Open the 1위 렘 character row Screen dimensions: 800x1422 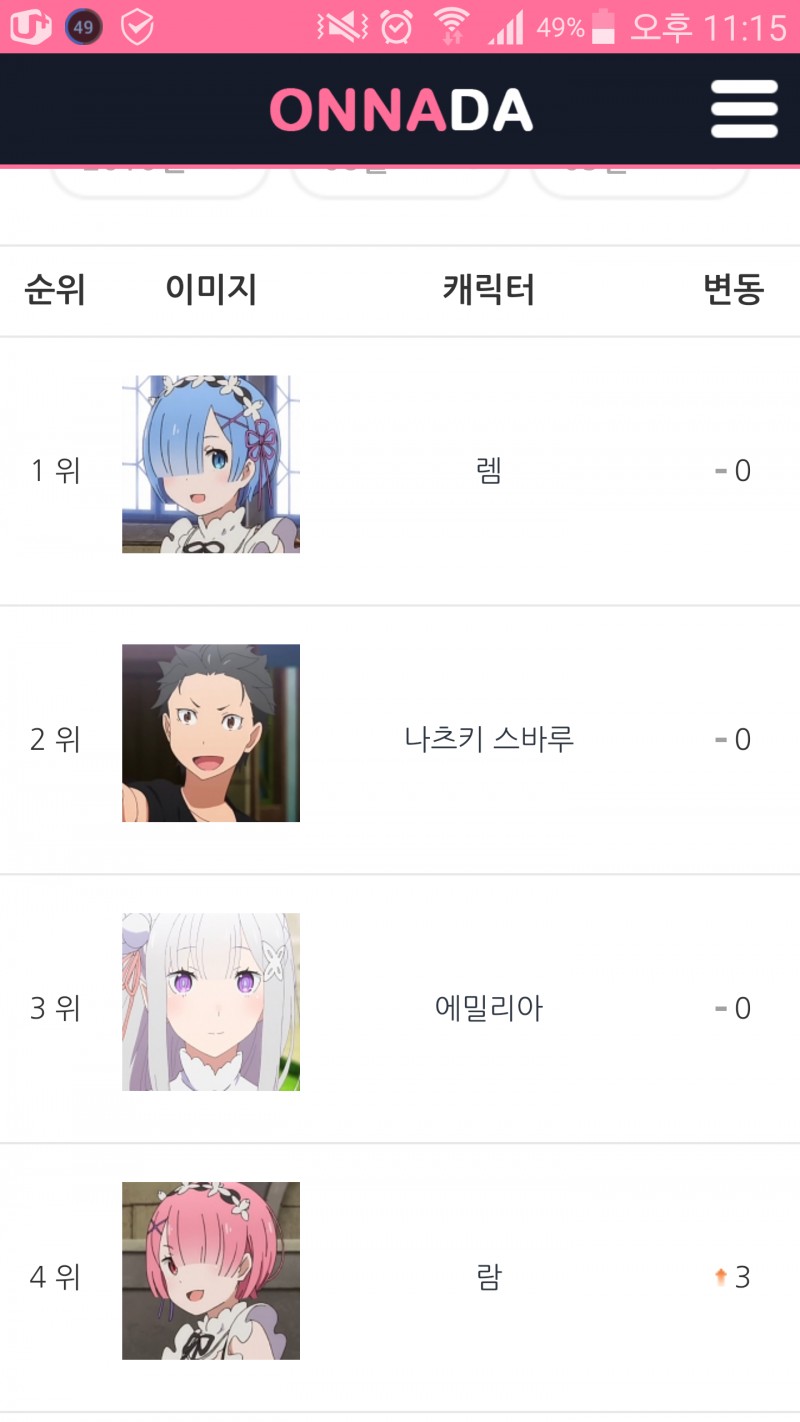488,470
